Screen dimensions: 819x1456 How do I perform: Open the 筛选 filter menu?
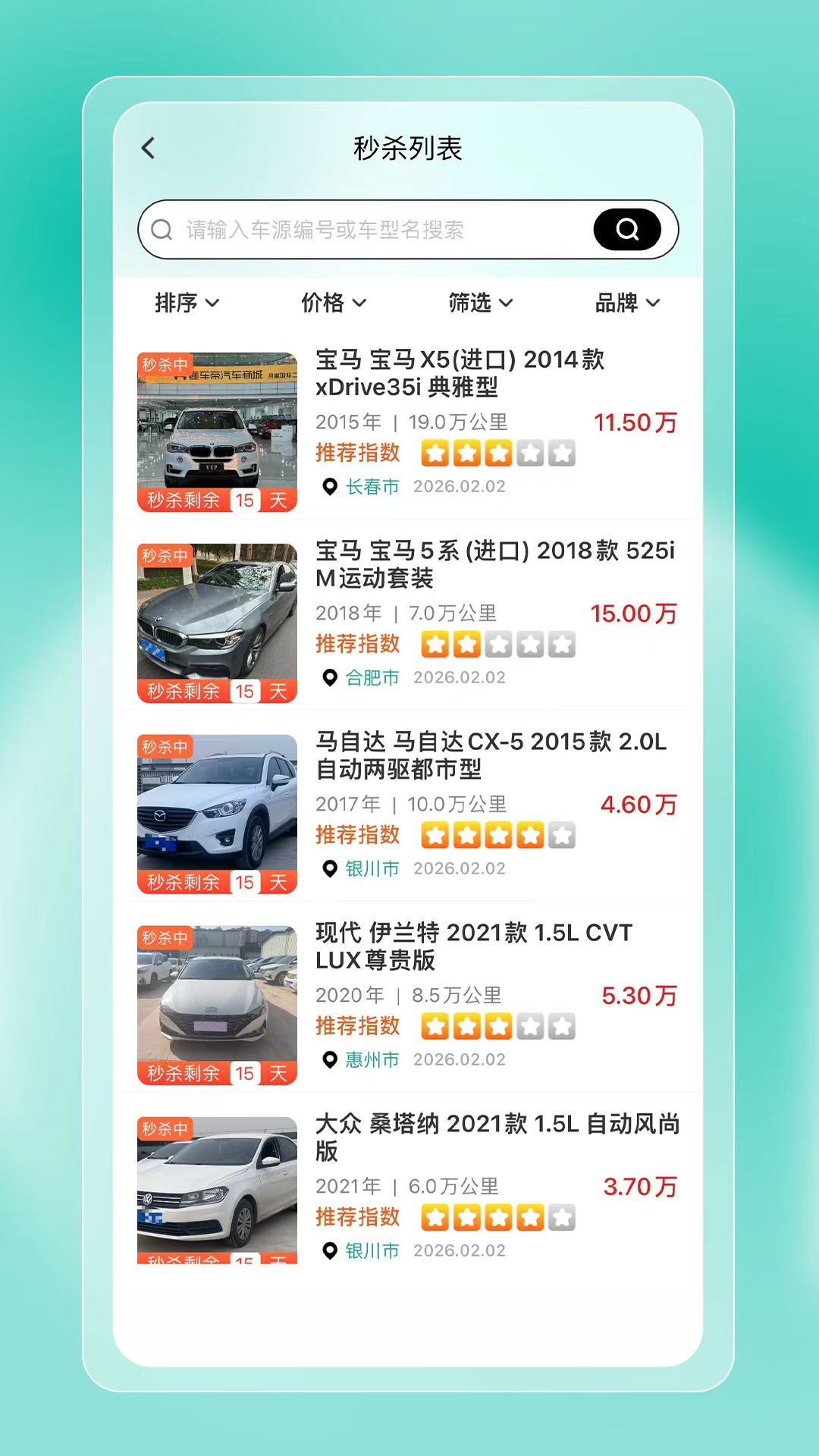click(481, 303)
